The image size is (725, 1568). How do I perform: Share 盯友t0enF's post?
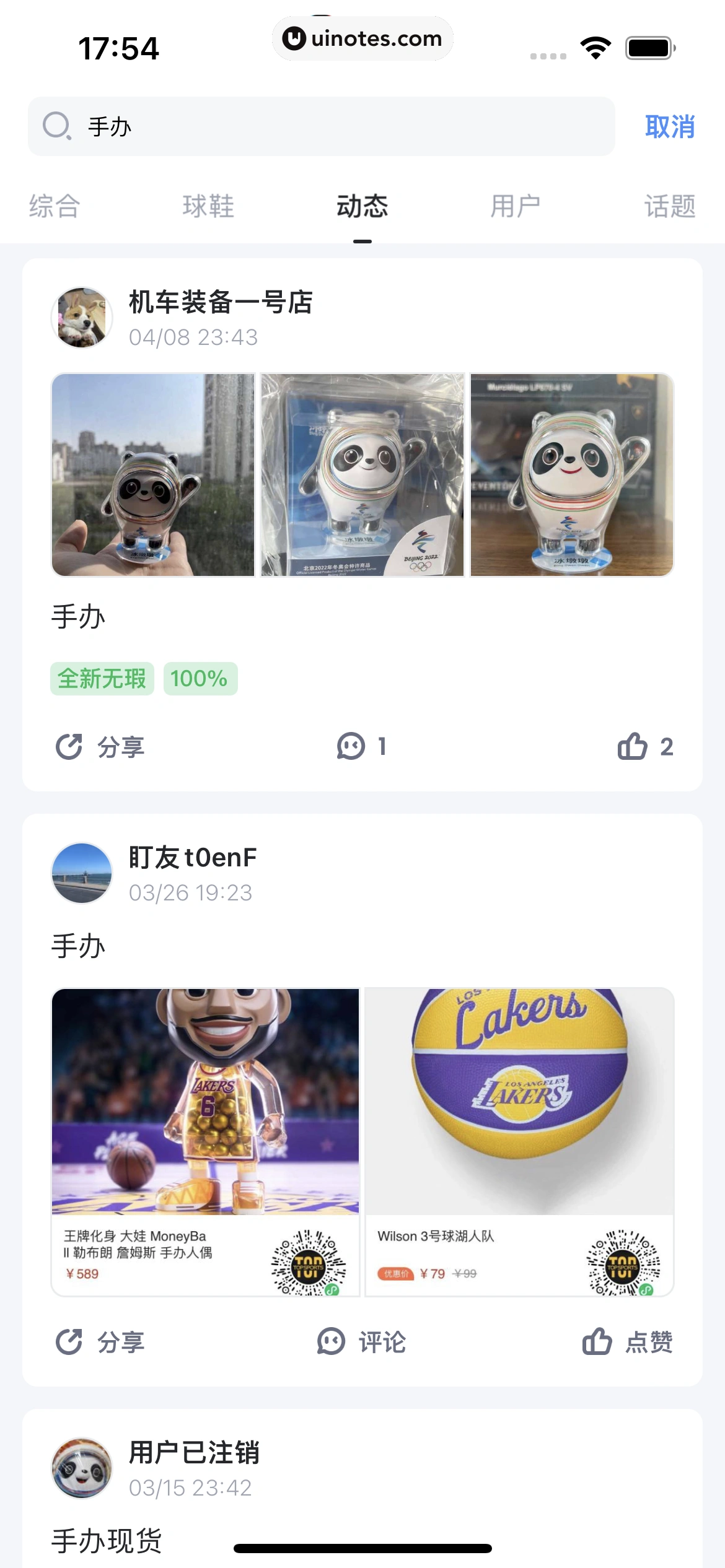(x=100, y=1342)
